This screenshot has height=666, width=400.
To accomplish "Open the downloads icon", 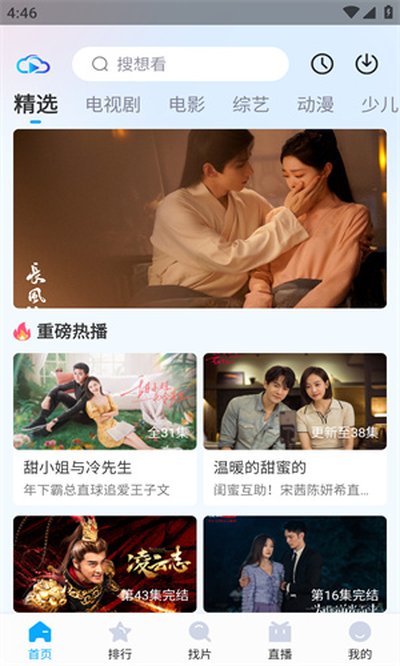I will 366,64.
